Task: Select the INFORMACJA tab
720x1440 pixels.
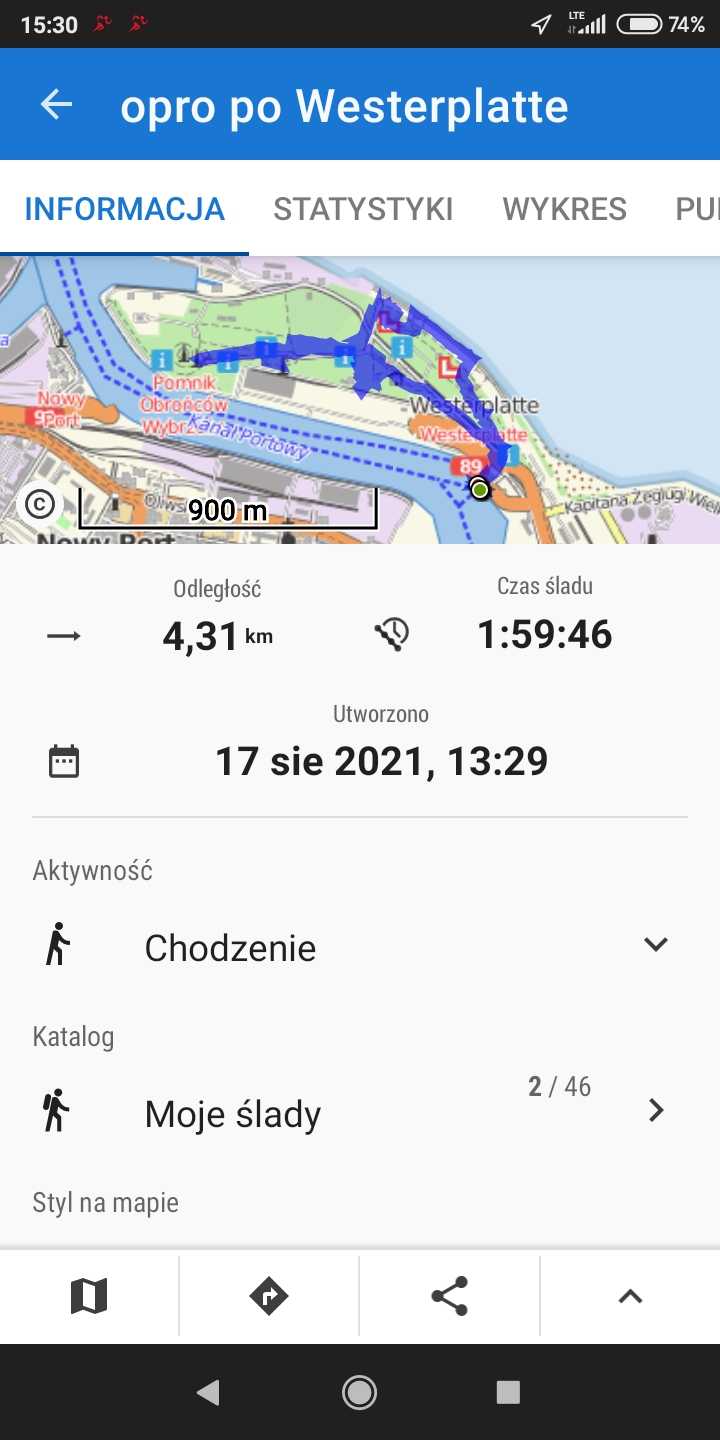Action: [x=125, y=209]
